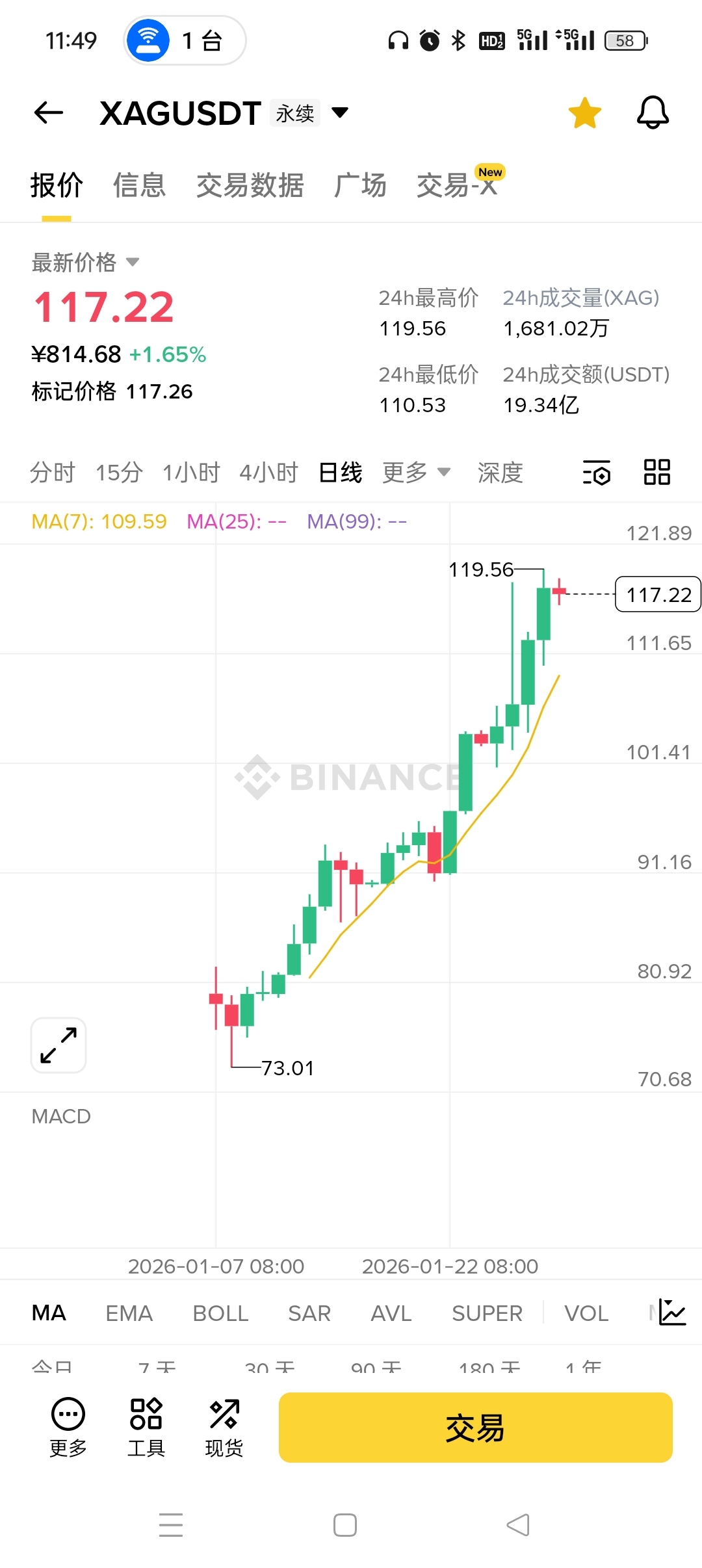702x1568 pixels.
Task: Open the price alert bell
Action: [653, 112]
